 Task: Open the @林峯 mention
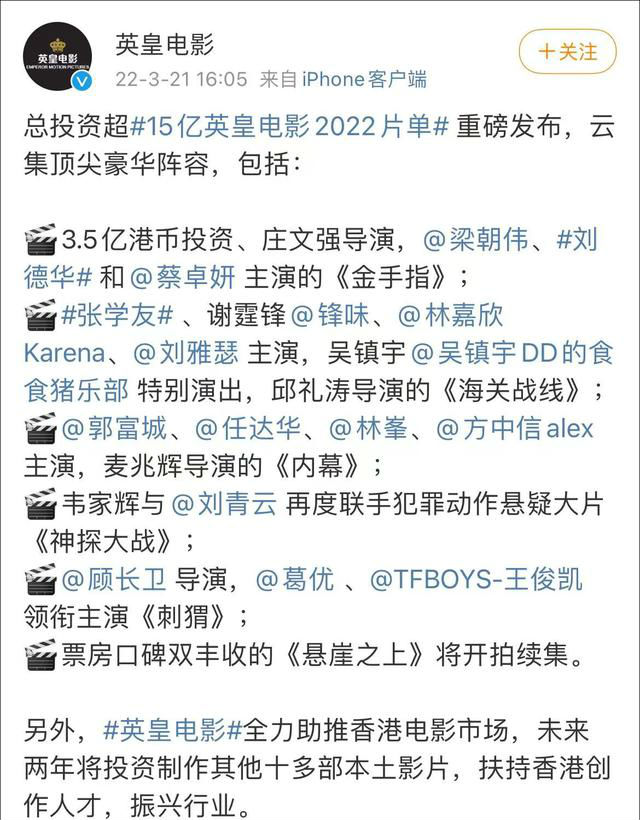click(x=369, y=429)
